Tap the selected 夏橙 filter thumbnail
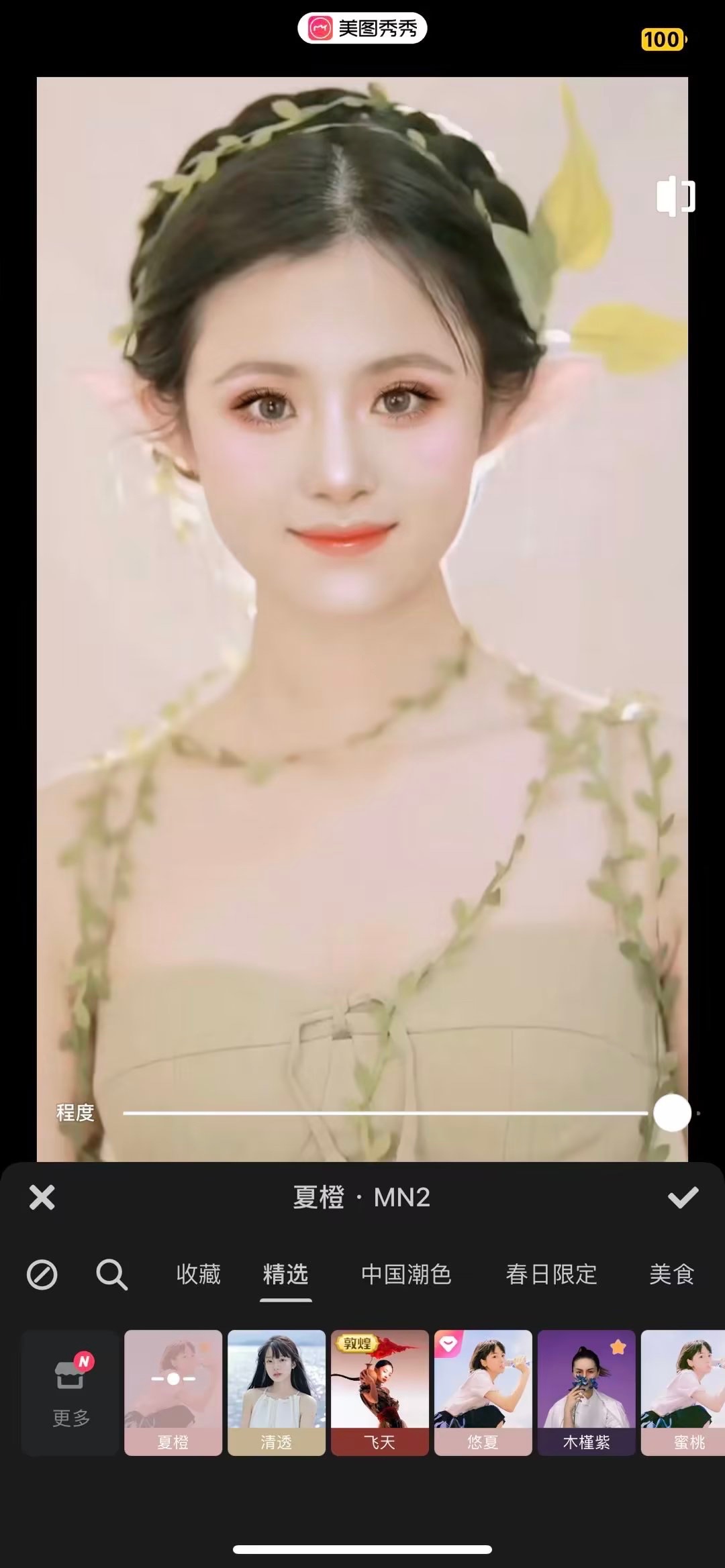This screenshot has height=1568, width=725. [173, 1392]
